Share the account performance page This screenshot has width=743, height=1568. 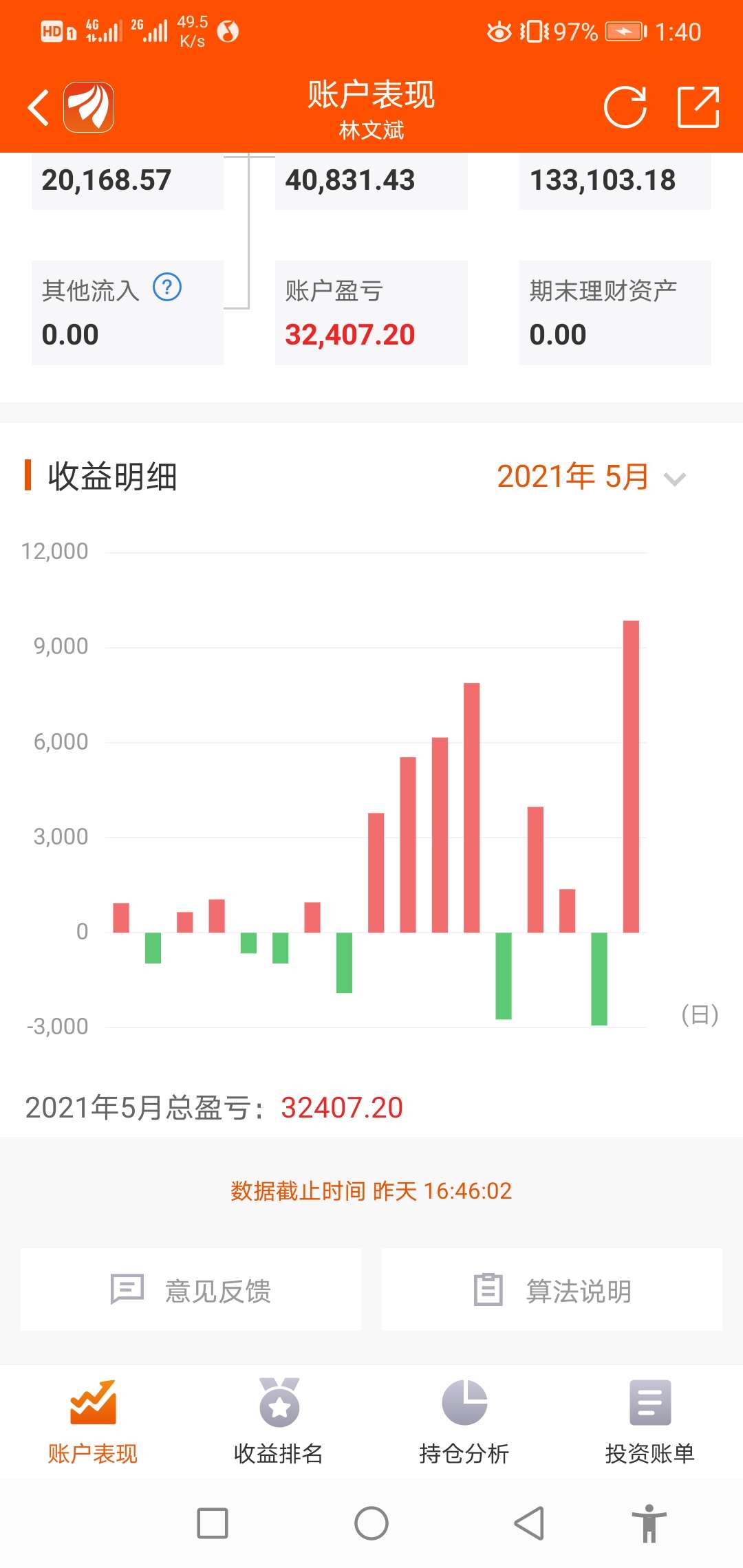click(698, 107)
